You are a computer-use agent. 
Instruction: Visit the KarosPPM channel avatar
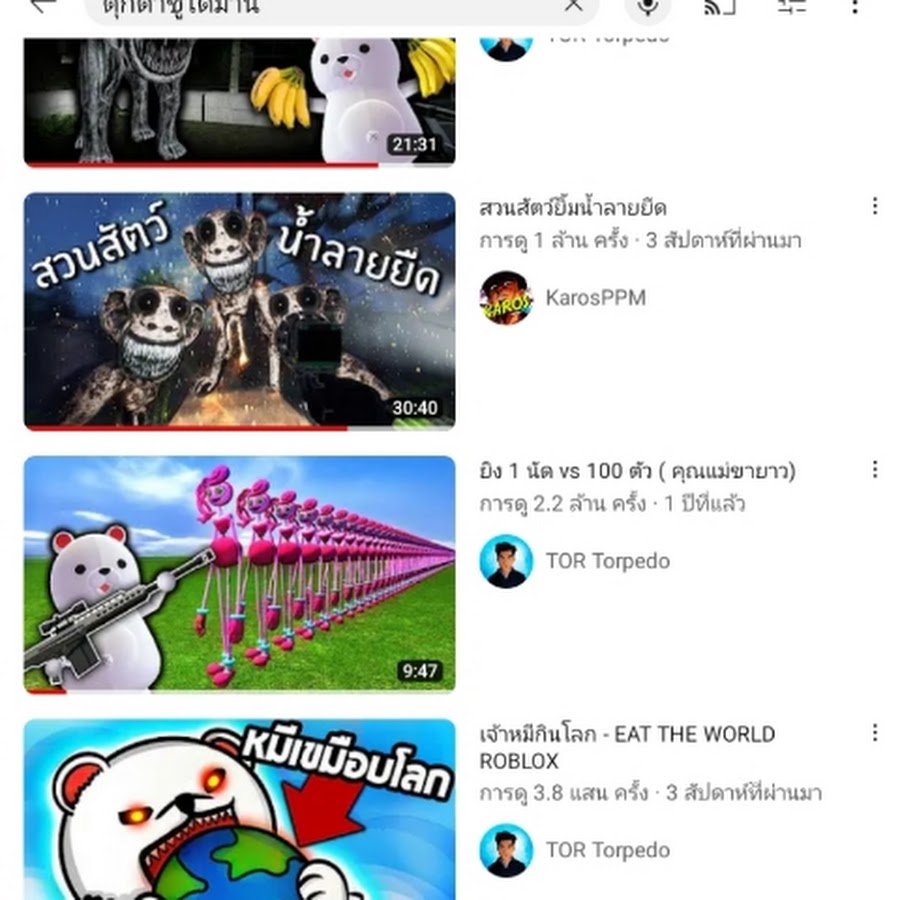coord(506,297)
